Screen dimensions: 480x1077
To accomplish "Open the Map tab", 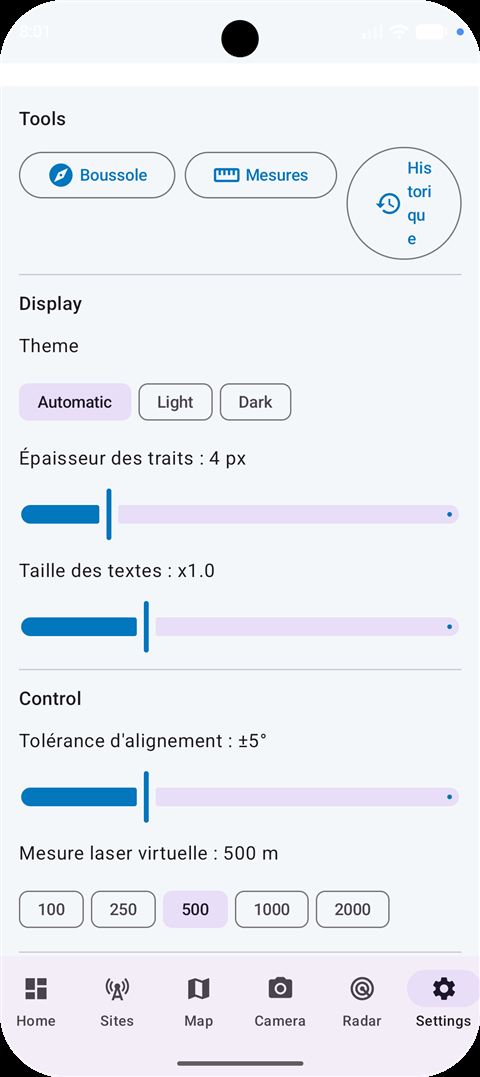I will click(x=198, y=1002).
